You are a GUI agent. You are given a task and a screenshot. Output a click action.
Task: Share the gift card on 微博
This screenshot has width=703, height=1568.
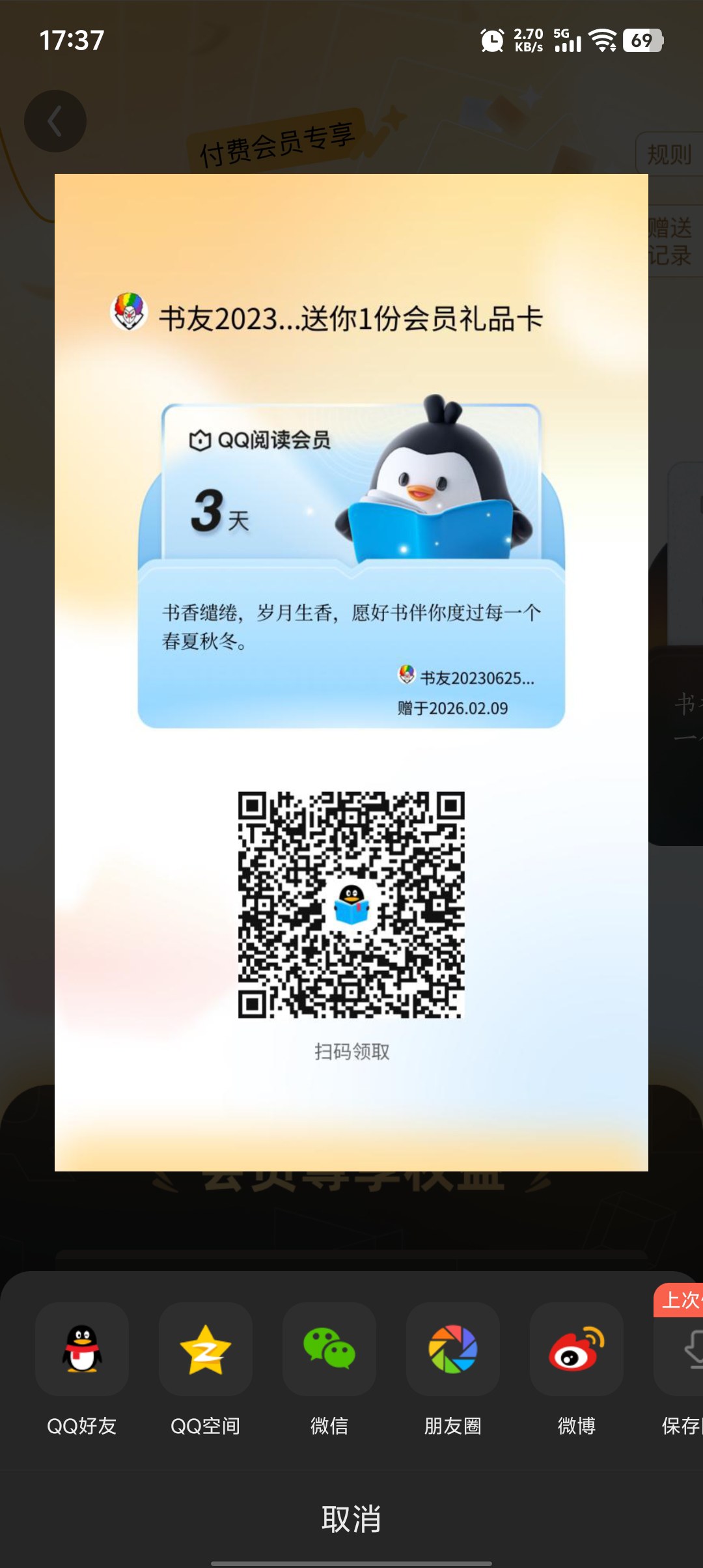(577, 1349)
